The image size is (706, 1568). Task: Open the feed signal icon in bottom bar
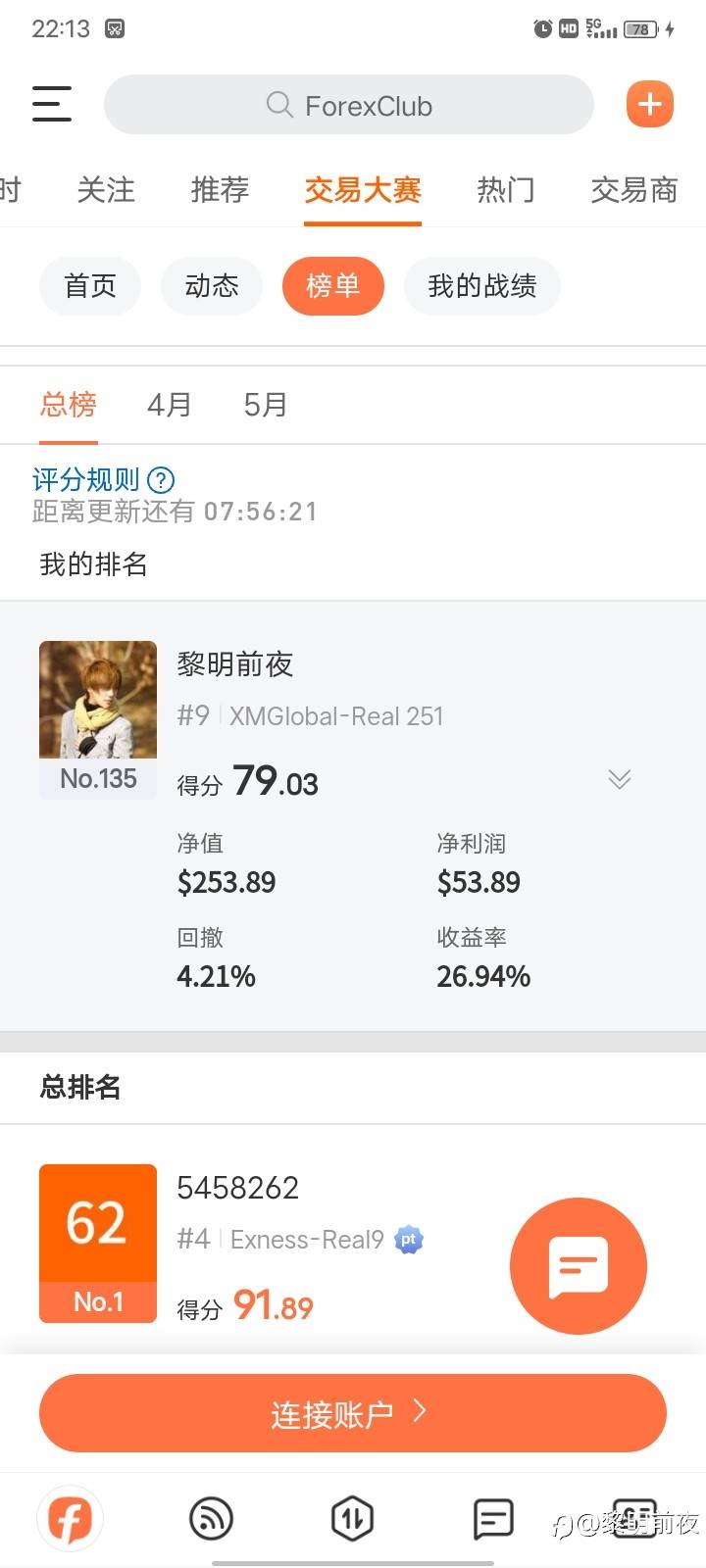pyautogui.click(x=211, y=1519)
